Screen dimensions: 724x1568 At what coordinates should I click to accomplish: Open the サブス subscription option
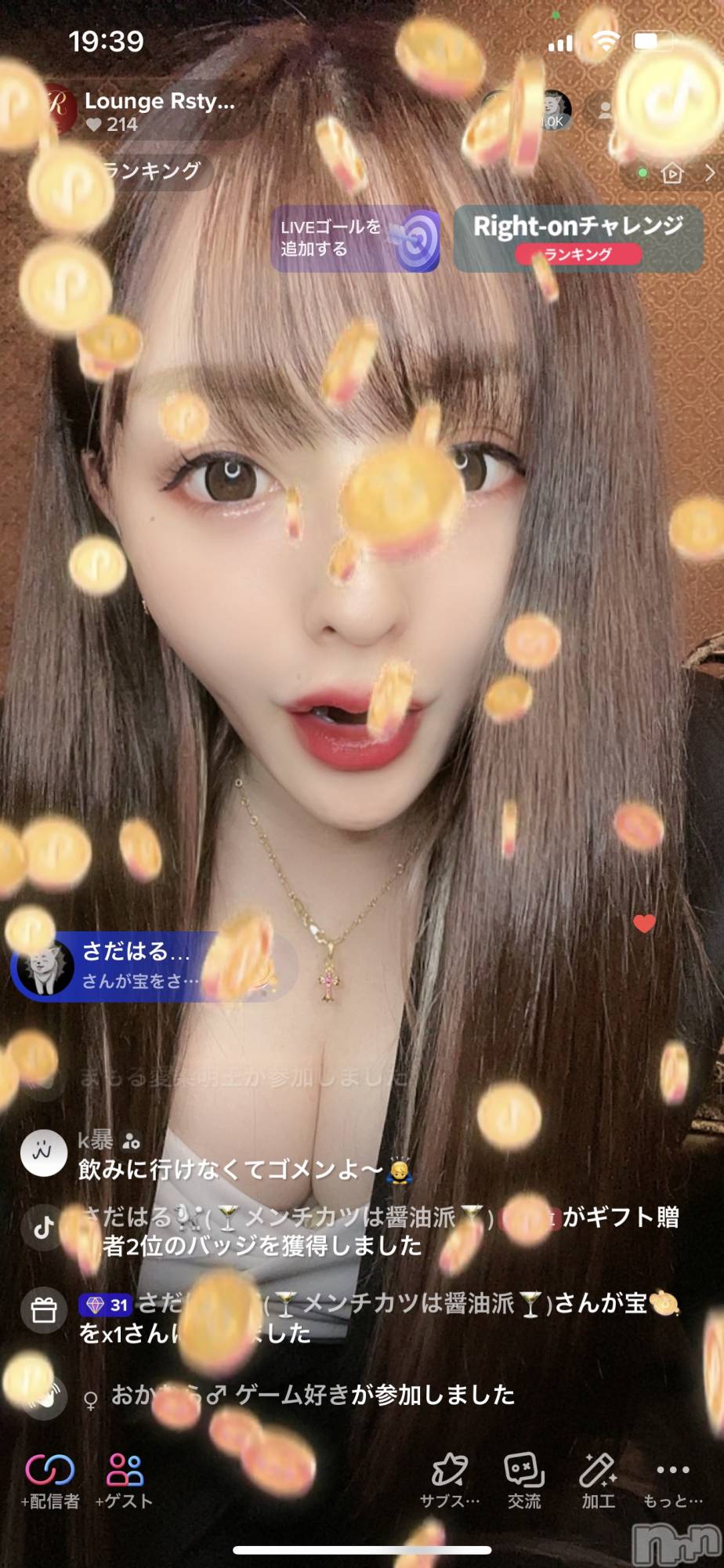point(450,1480)
